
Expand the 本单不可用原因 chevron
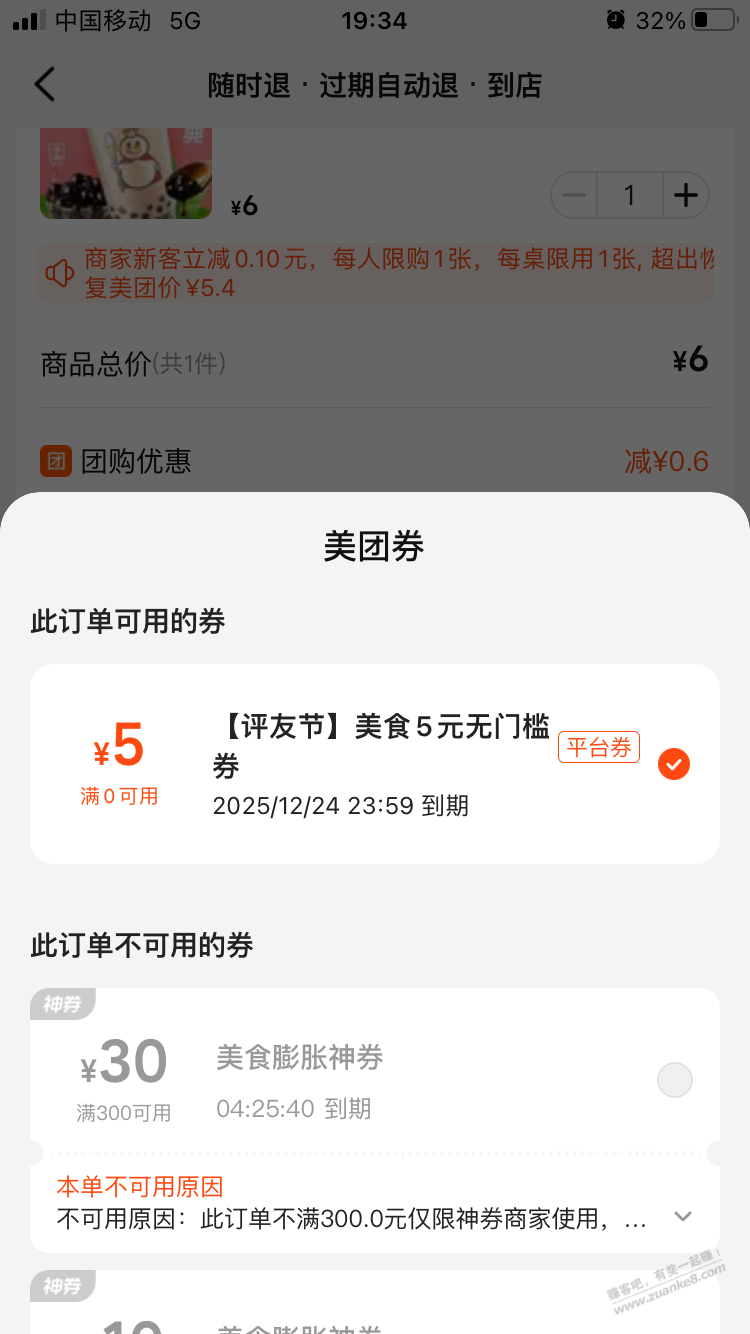(683, 1217)
